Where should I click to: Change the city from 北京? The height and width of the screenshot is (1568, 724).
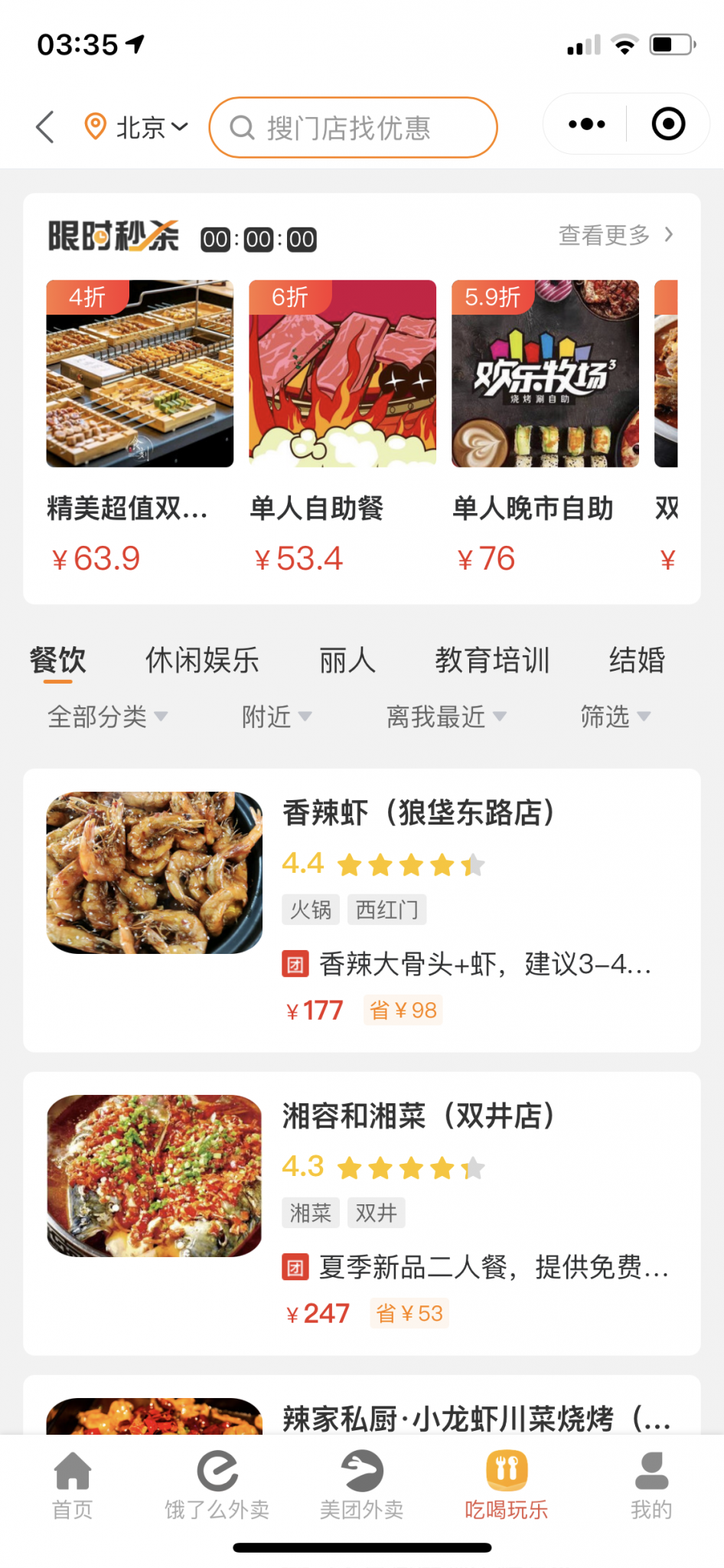[136, 127]
